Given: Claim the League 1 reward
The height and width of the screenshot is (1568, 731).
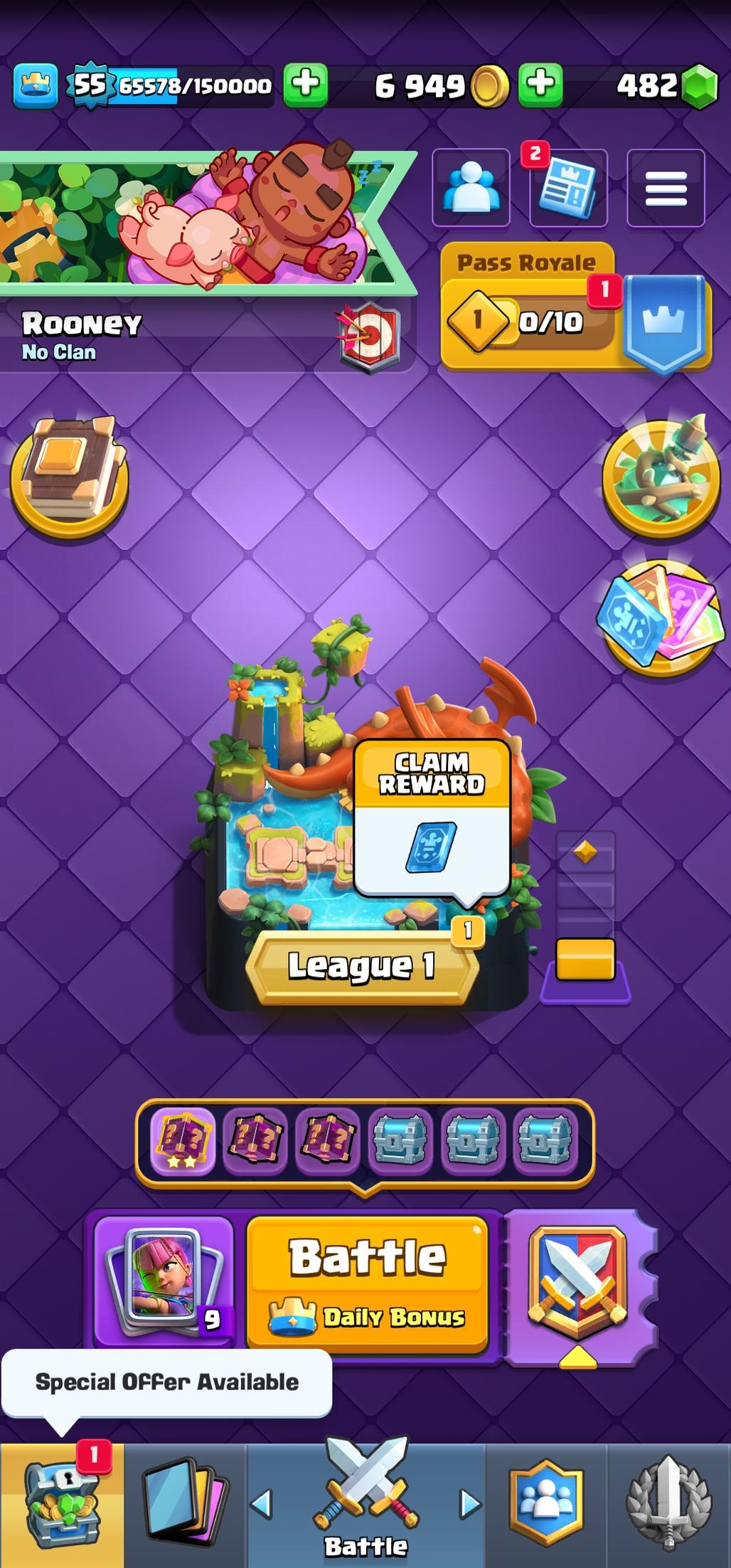Looking at the screenshot, I should [x=431, y=818].
